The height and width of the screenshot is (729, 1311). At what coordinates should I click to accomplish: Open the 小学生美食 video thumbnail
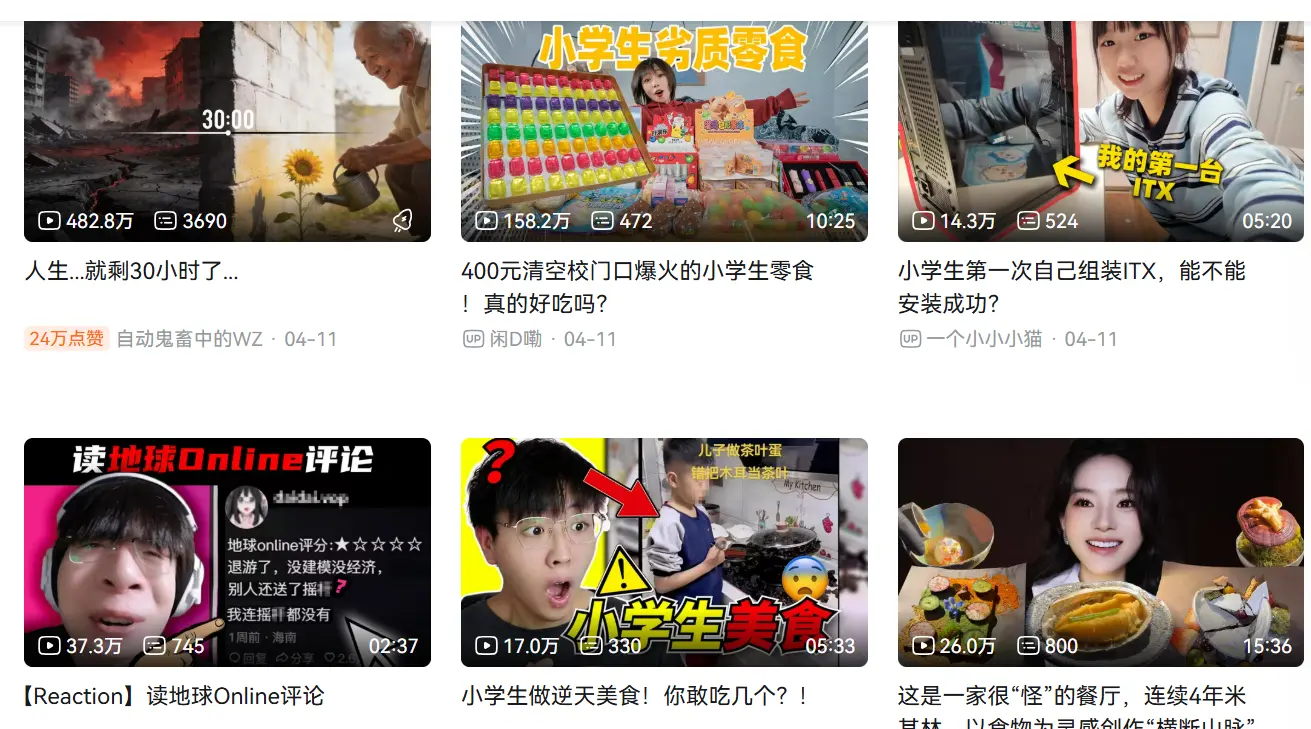coord(663,552)
